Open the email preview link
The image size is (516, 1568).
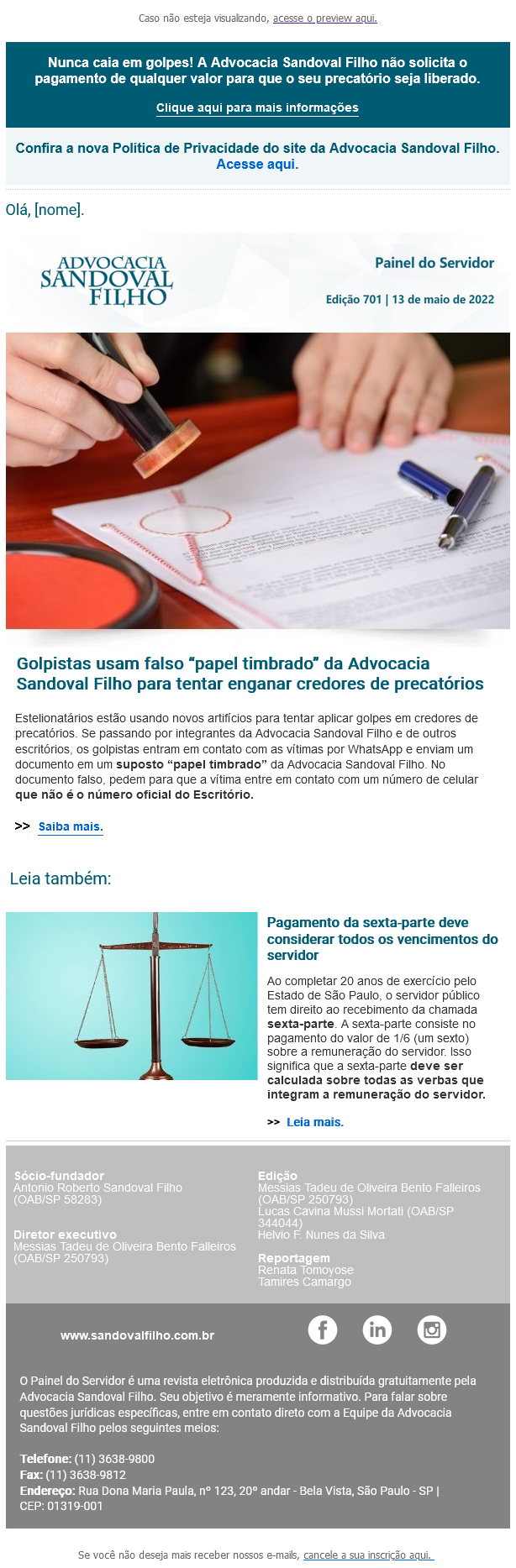coord(324,18)
